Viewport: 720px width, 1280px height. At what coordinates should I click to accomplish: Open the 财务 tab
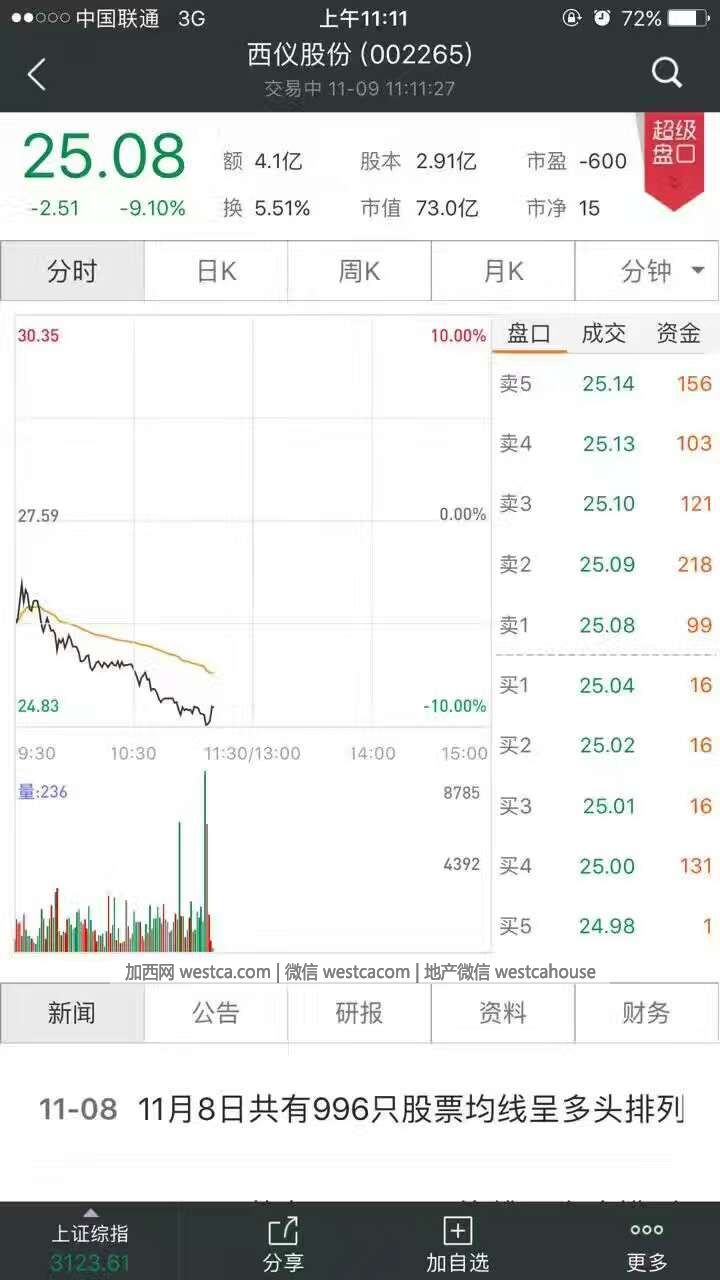click(647, 1013)
